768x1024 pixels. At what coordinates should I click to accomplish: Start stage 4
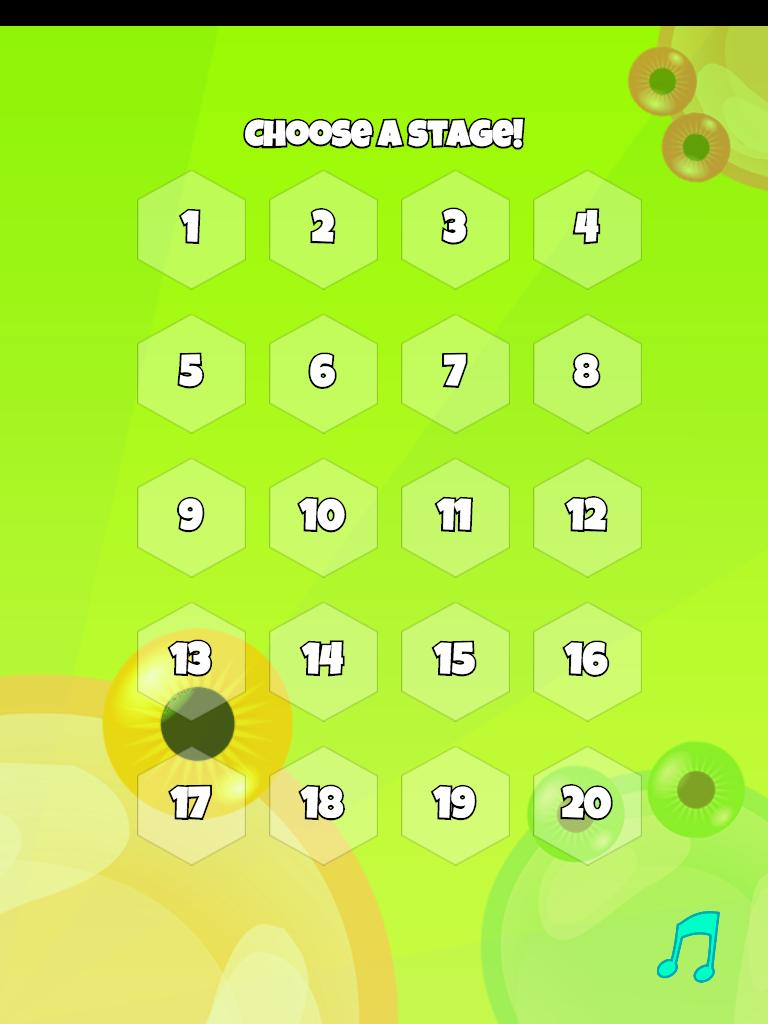(587, 229)
